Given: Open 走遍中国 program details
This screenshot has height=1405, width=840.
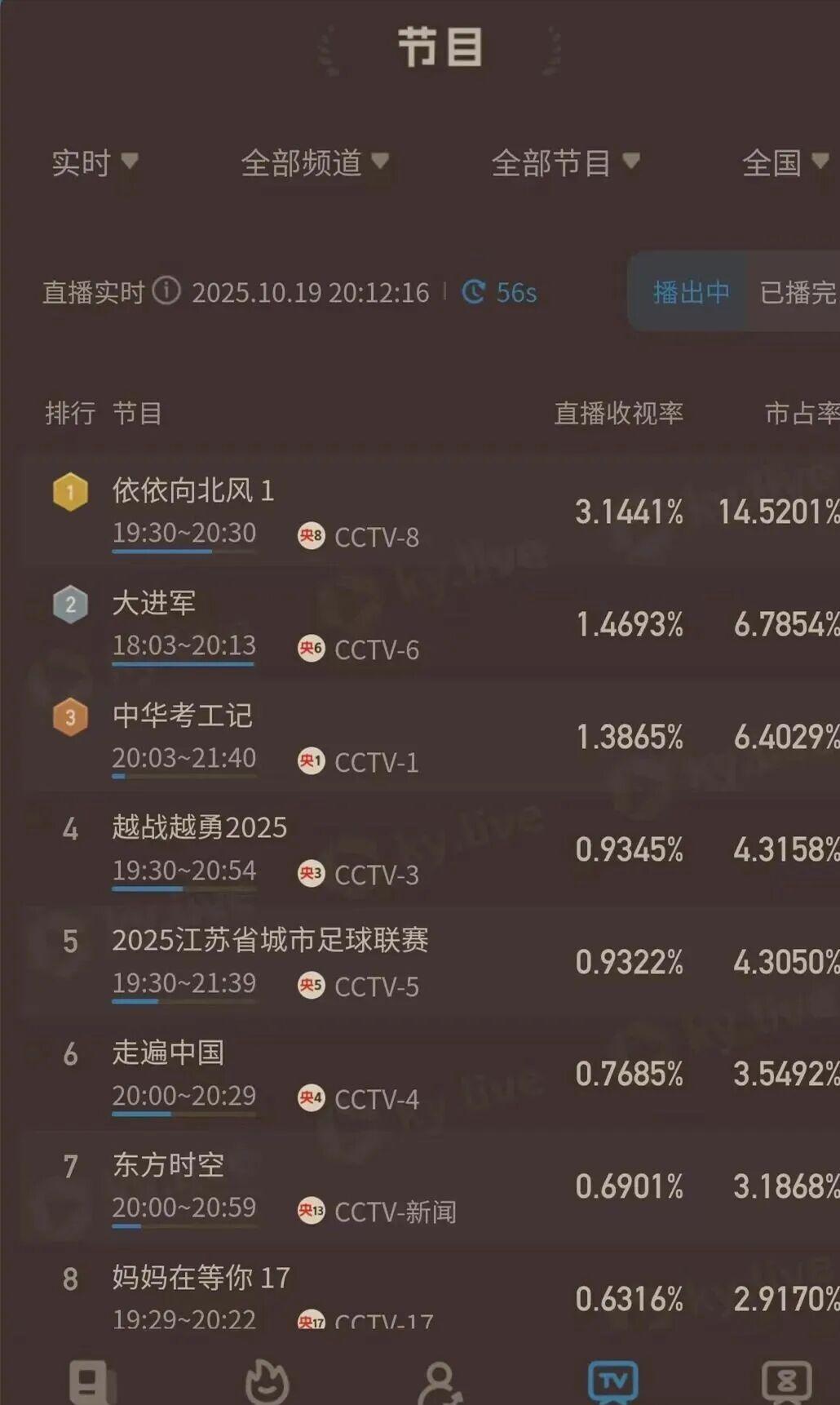Looking at the screenshot, I should (x=168, y=1053).
